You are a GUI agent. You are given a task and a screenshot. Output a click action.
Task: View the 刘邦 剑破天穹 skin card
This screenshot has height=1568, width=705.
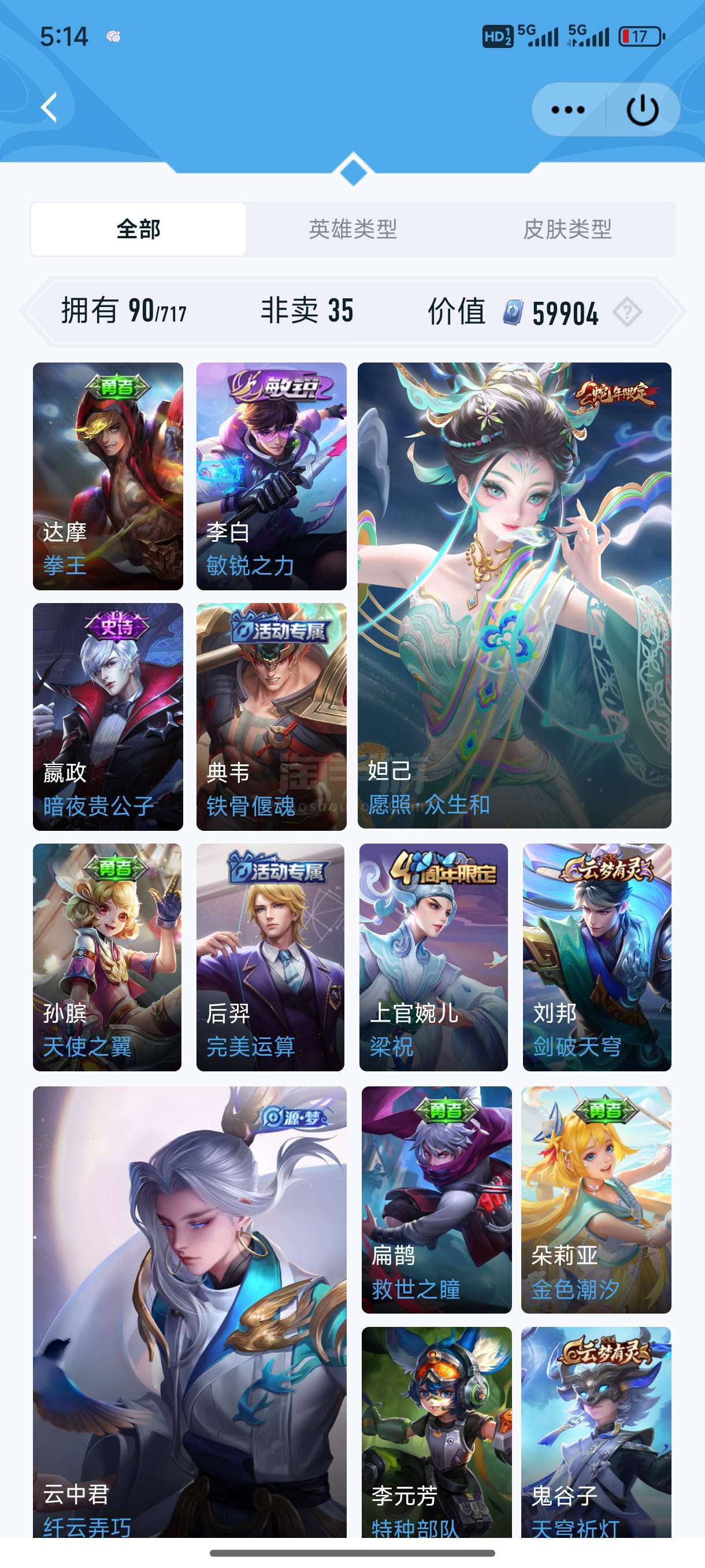coord(597,957)
